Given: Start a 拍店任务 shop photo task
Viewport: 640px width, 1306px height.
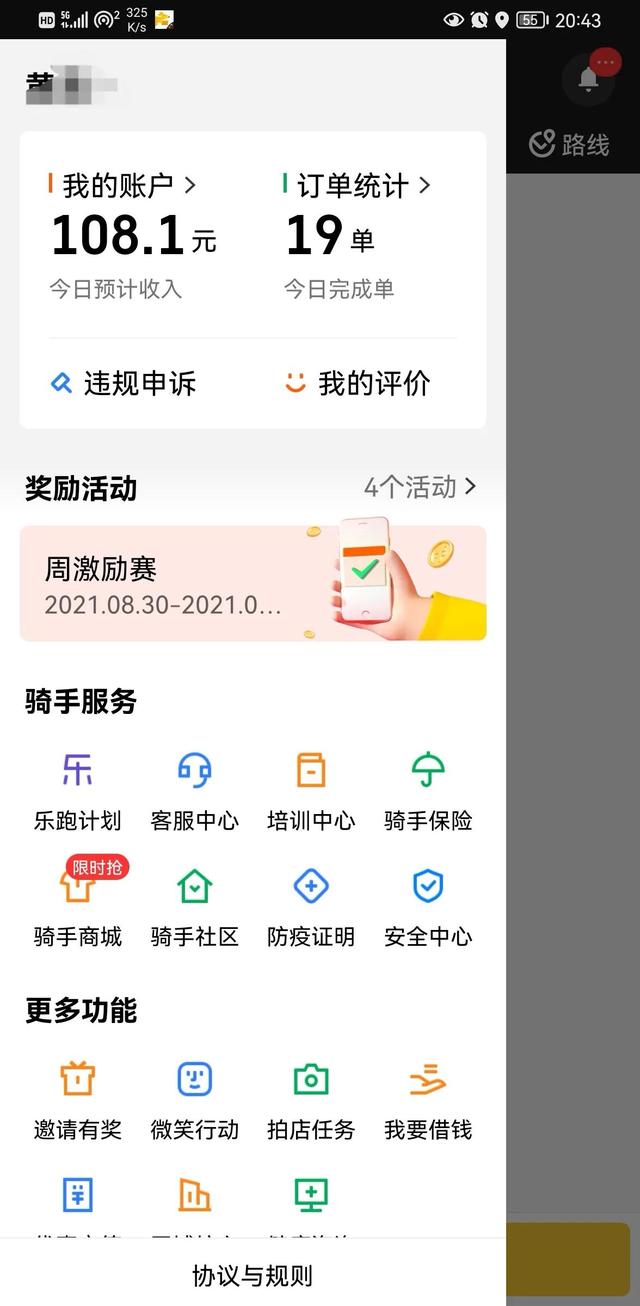Looking at the screenshot, I should (311, 1099).
